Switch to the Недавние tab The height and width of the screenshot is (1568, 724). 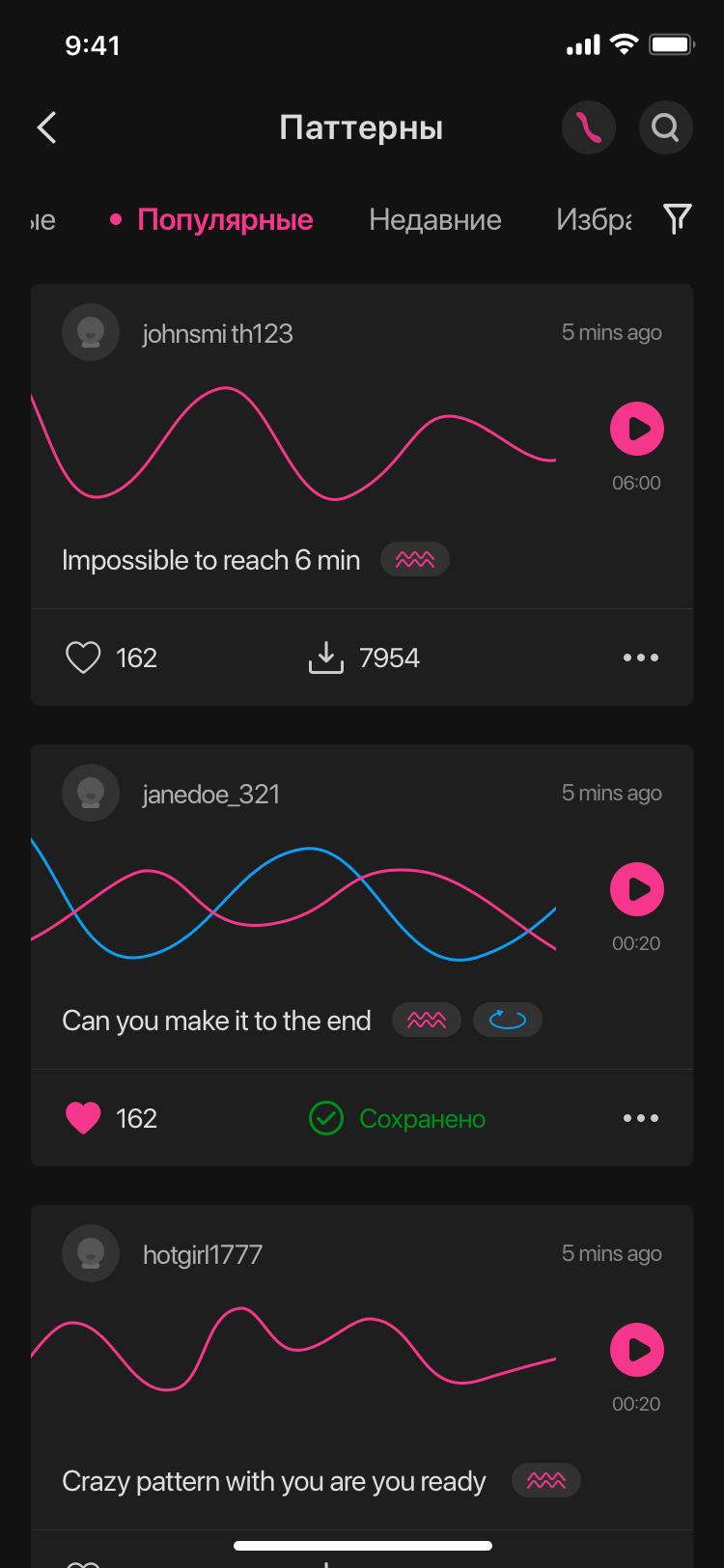pos(434,220)
